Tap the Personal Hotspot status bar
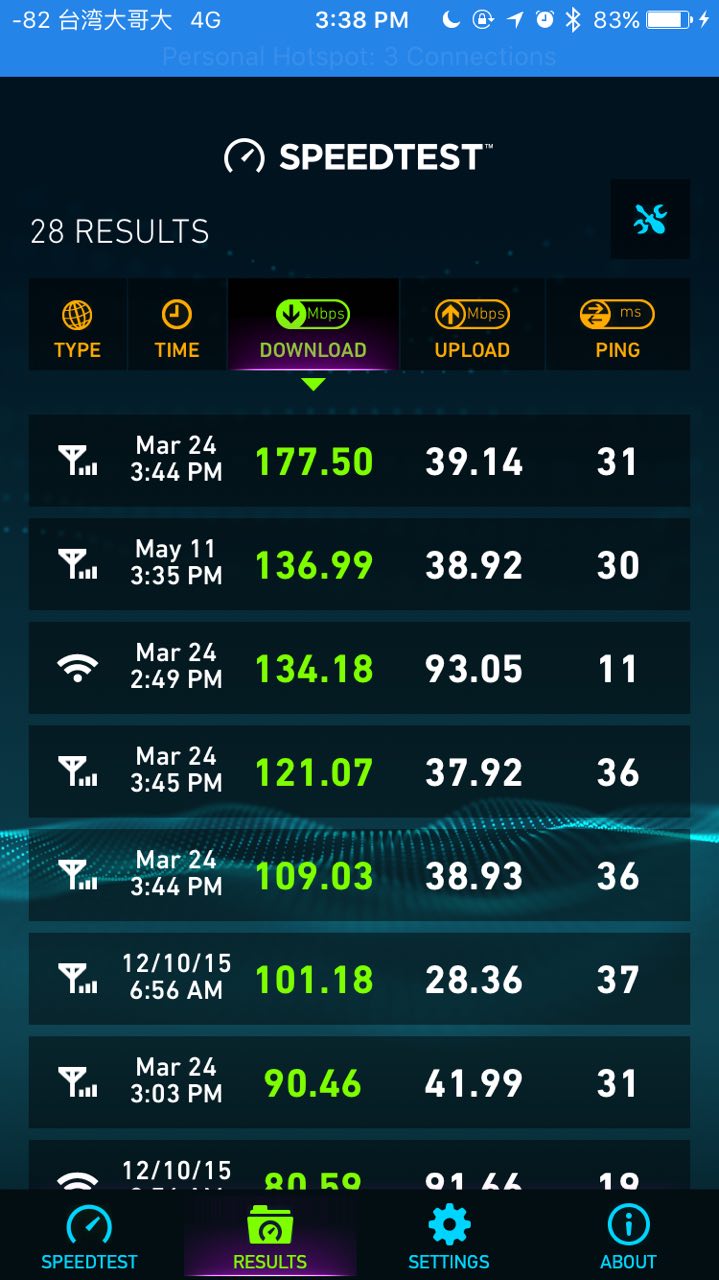Screen dimensions: 719x1280 click(359, 57)
